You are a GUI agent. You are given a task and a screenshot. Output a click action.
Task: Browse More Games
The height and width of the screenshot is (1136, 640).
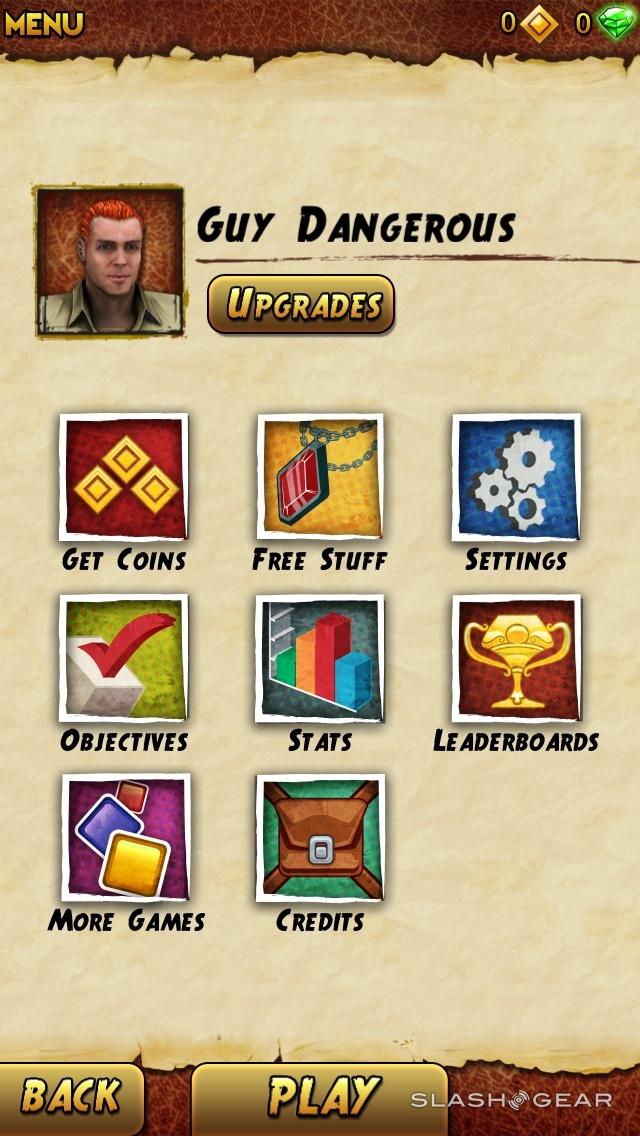[x=126, y=838]
